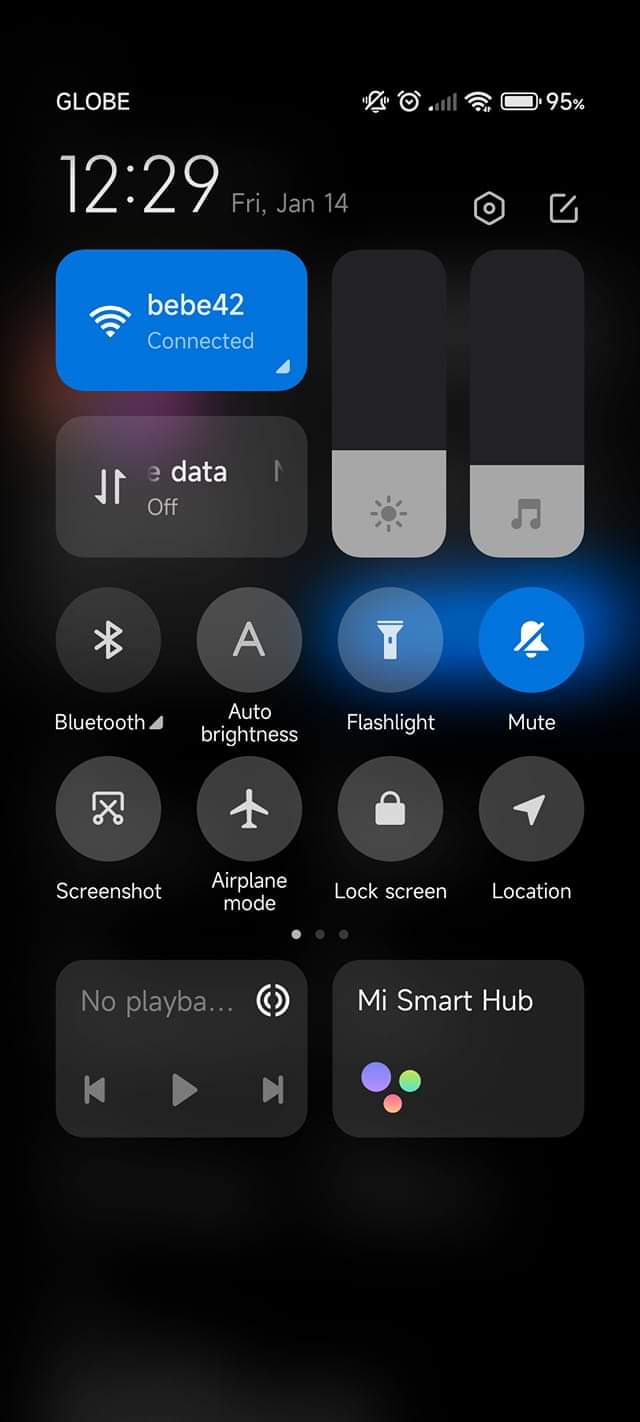Screen dimensions: 640x1422
Task: Tap the media volume slider
Action: 527,403
